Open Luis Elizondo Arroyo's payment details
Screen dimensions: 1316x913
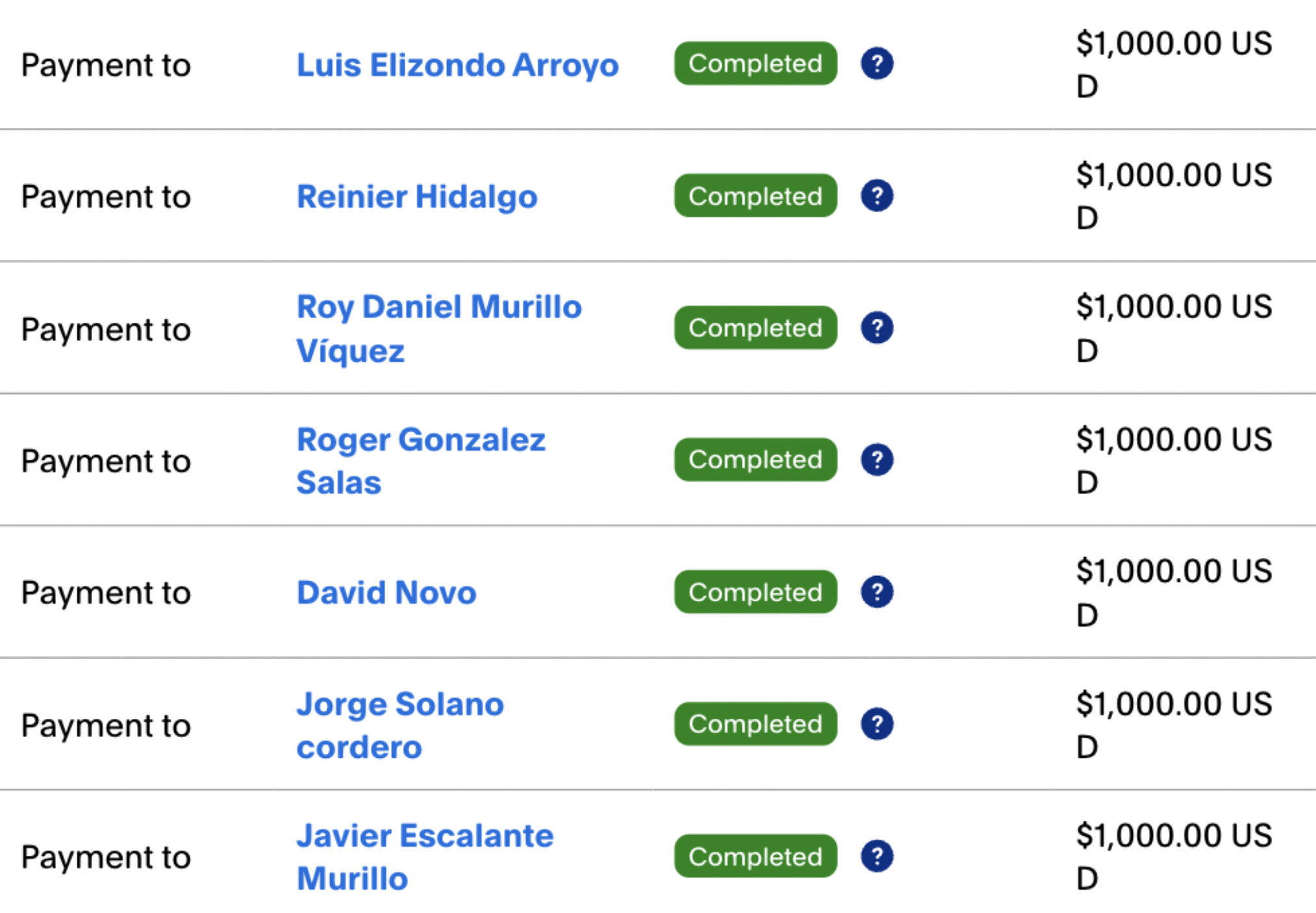(x=457, y=65)
